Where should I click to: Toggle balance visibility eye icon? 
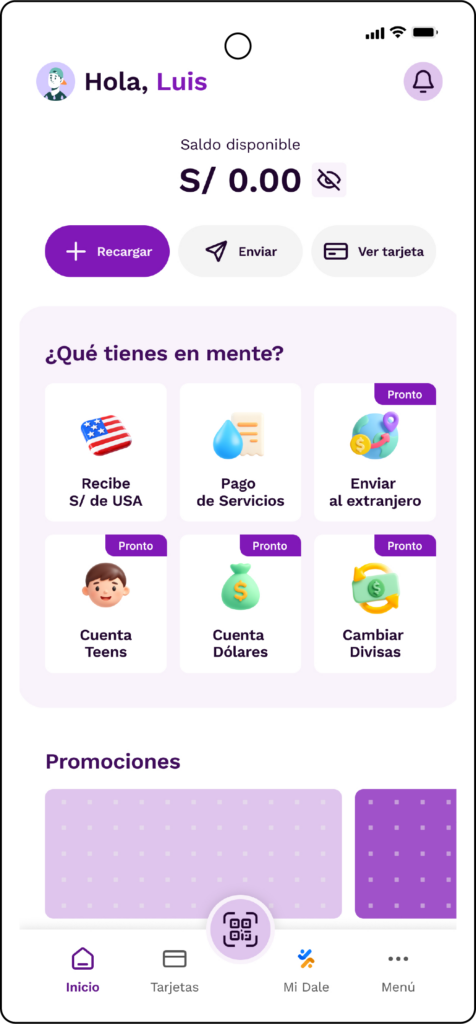pos(329,180)
